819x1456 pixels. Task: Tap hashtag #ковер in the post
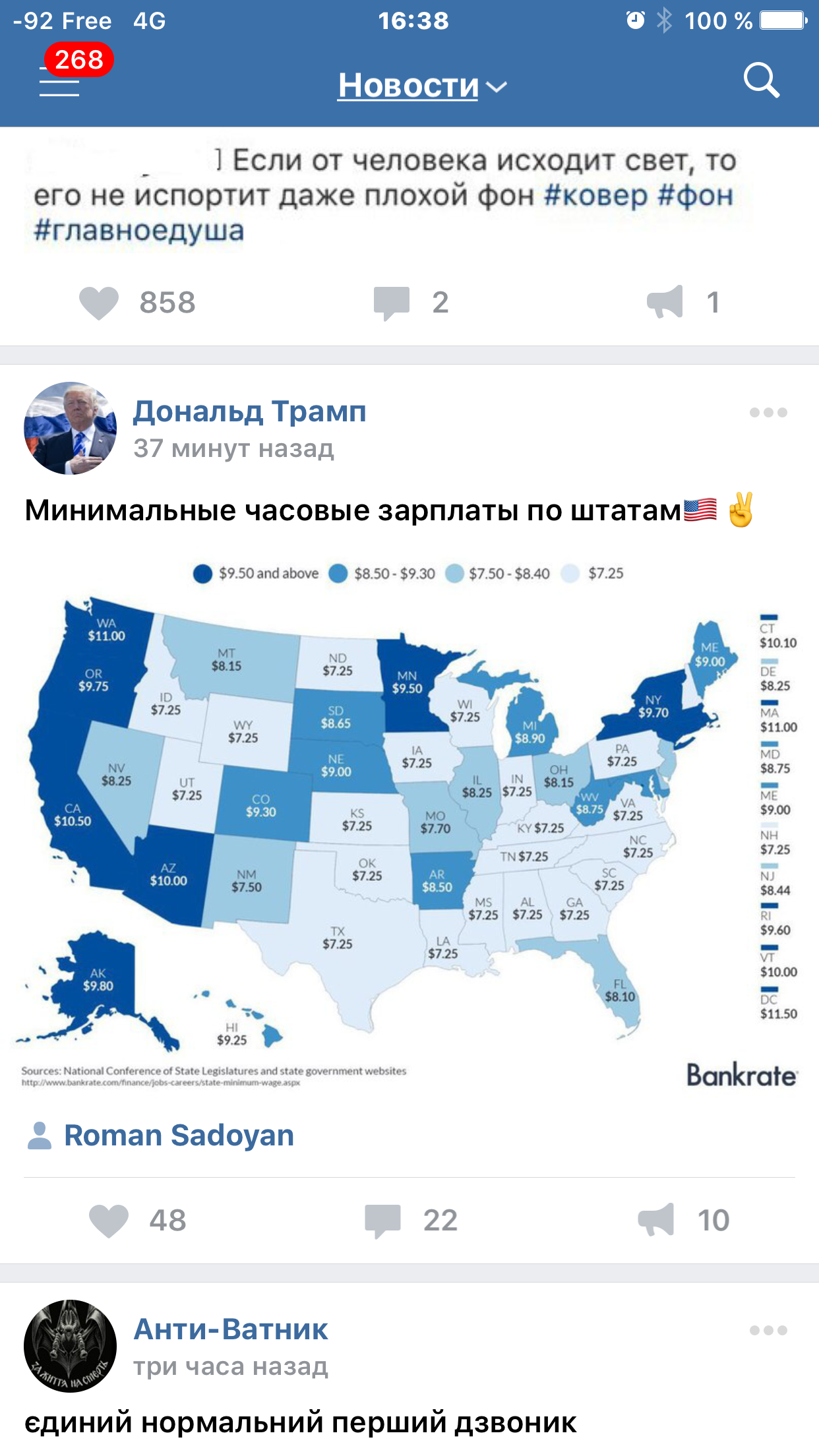[x=596, y=196]
